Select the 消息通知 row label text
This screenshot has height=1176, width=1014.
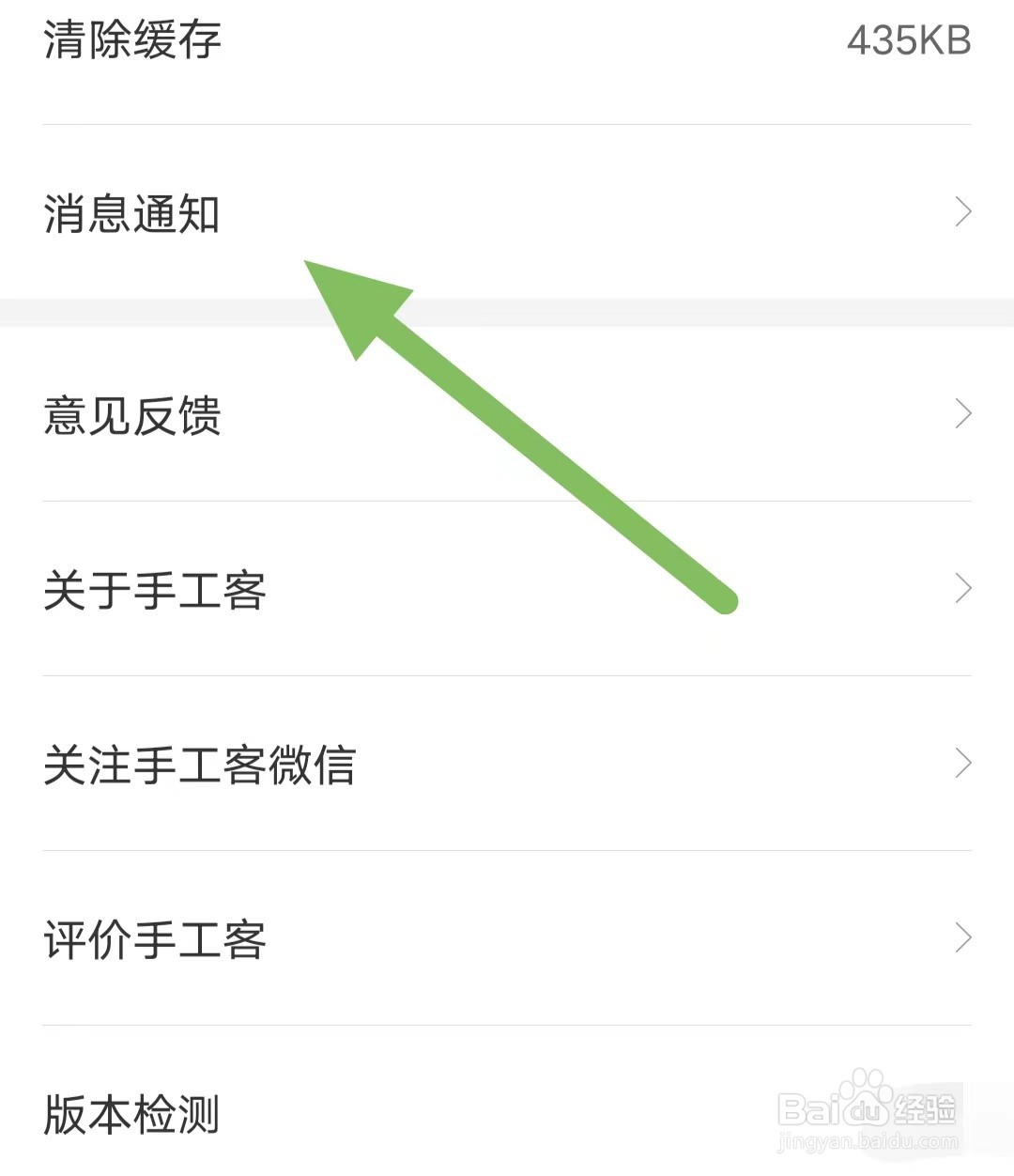131,213
